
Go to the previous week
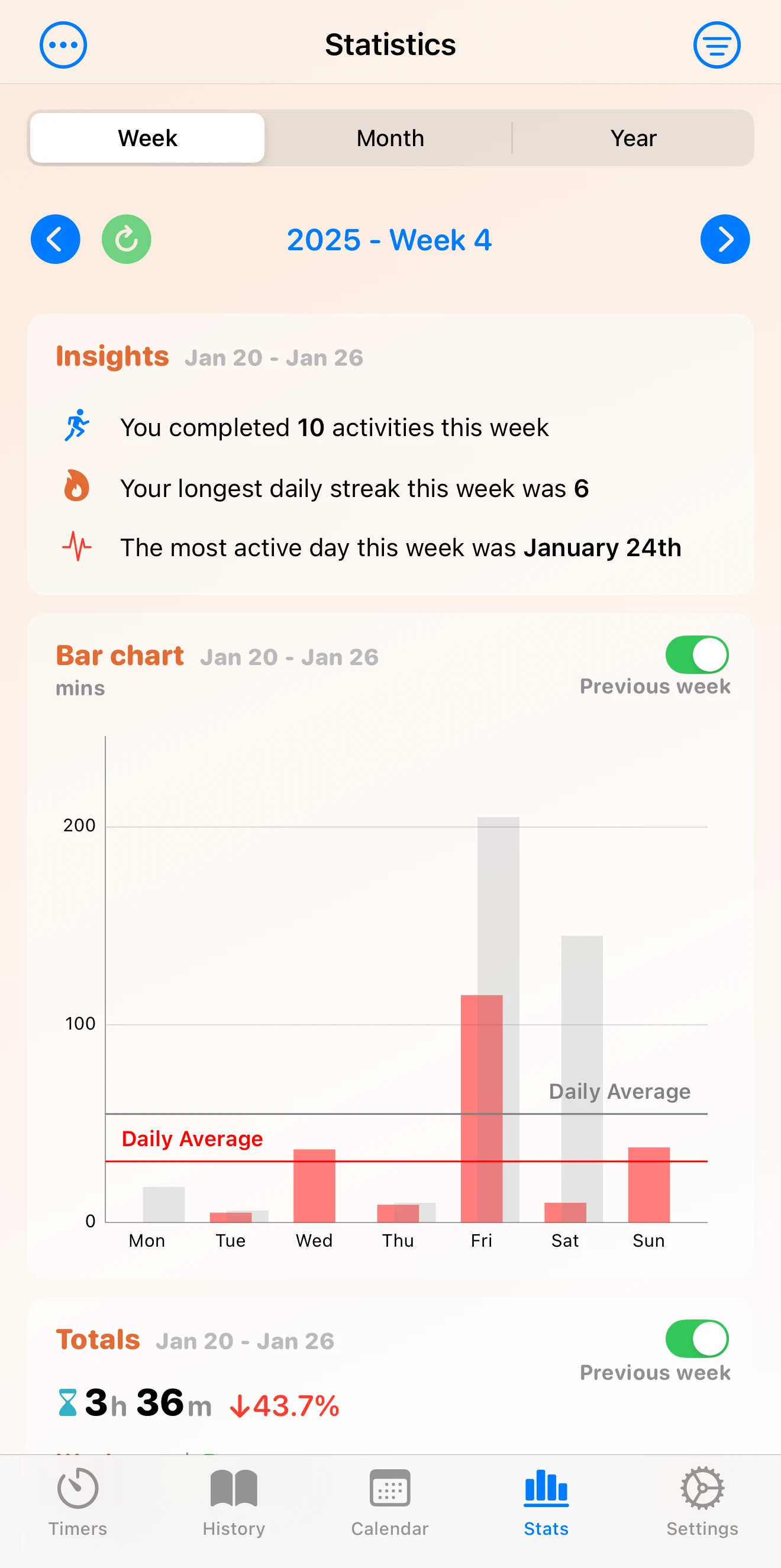pos(56,239)
